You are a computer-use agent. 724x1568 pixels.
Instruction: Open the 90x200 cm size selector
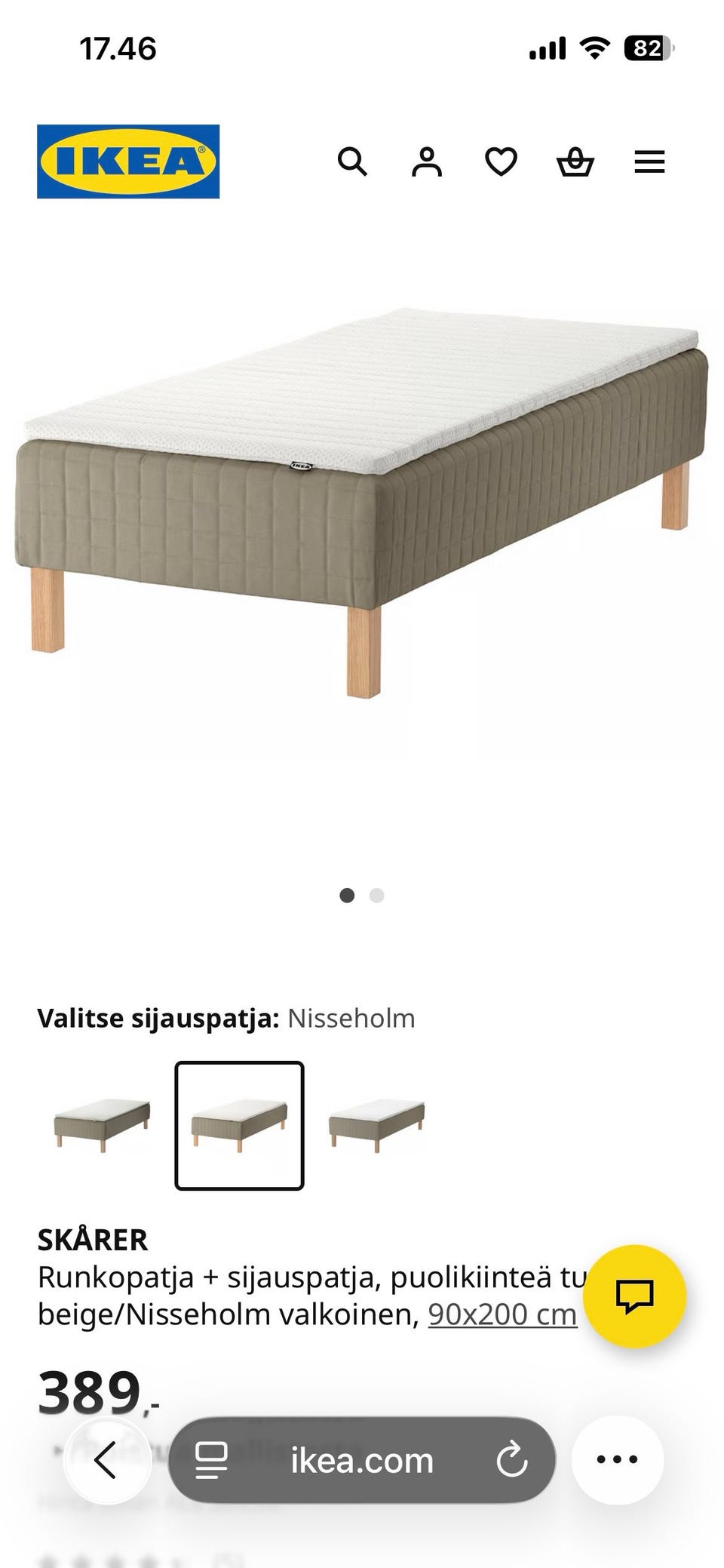coord(502,1313)
